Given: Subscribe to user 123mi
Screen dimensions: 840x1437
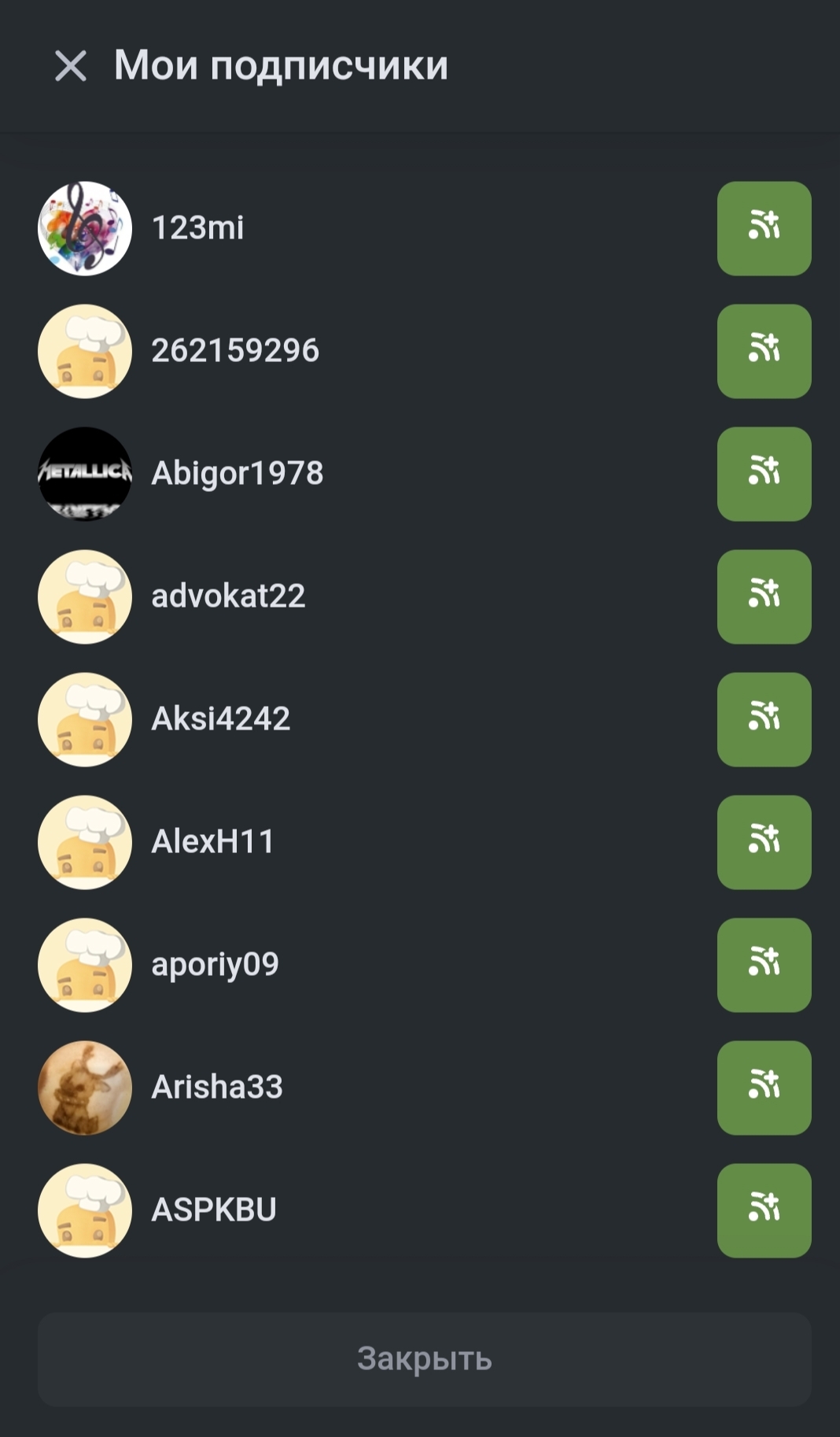Looking at the screenshot, I should [764, 228].
